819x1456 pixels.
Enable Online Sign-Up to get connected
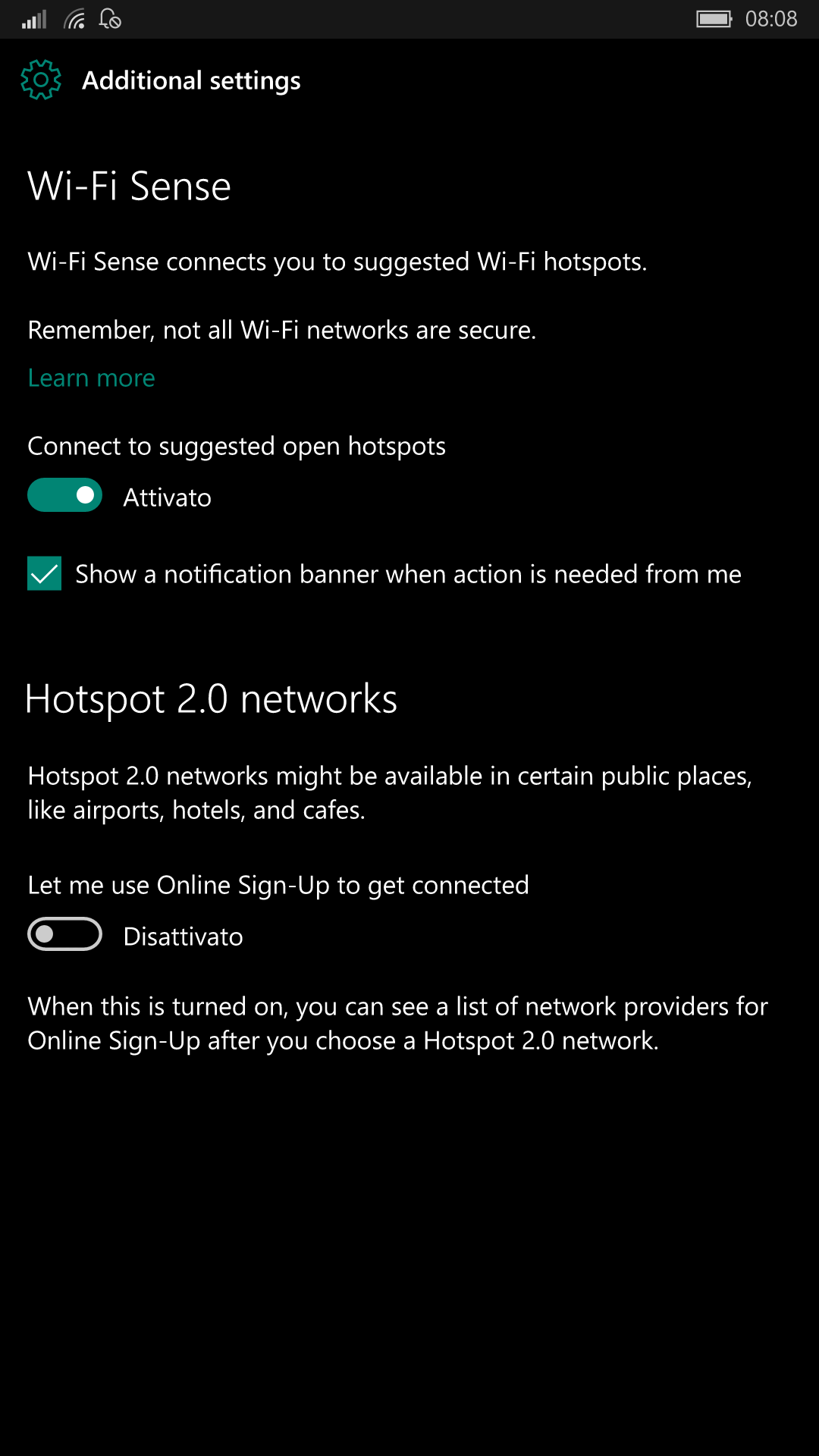[64, 934]
